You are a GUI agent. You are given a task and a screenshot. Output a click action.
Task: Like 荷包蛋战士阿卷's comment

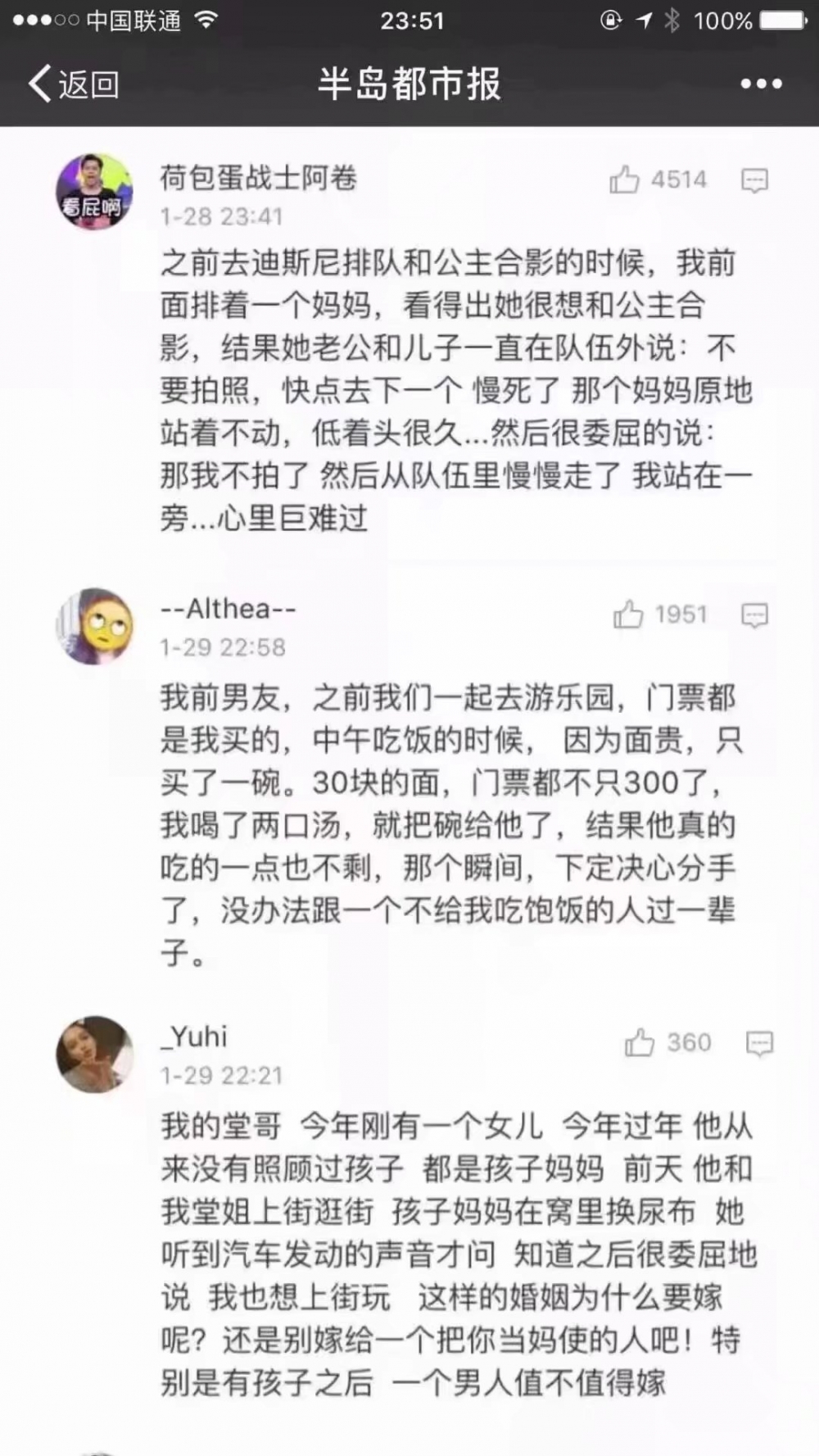coord(625,179)
